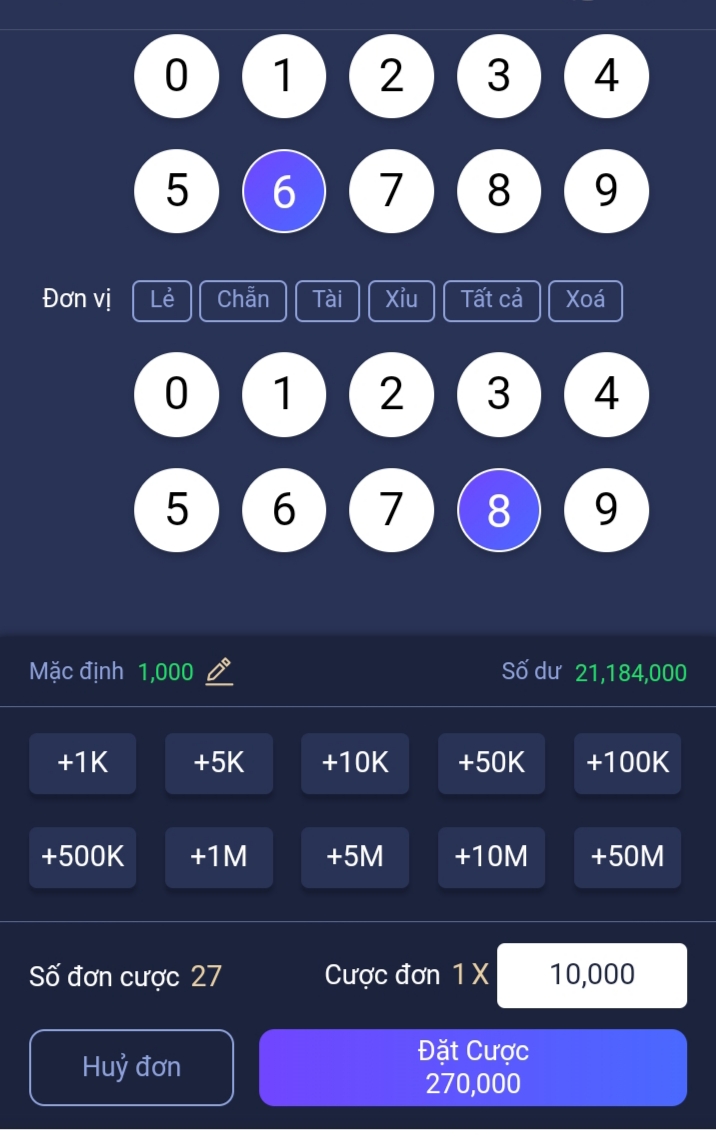The height and width of the screenshot is (1136, 716).
Task: Pick number 3 in the Đơn vị grid
Action: point(499,394)
